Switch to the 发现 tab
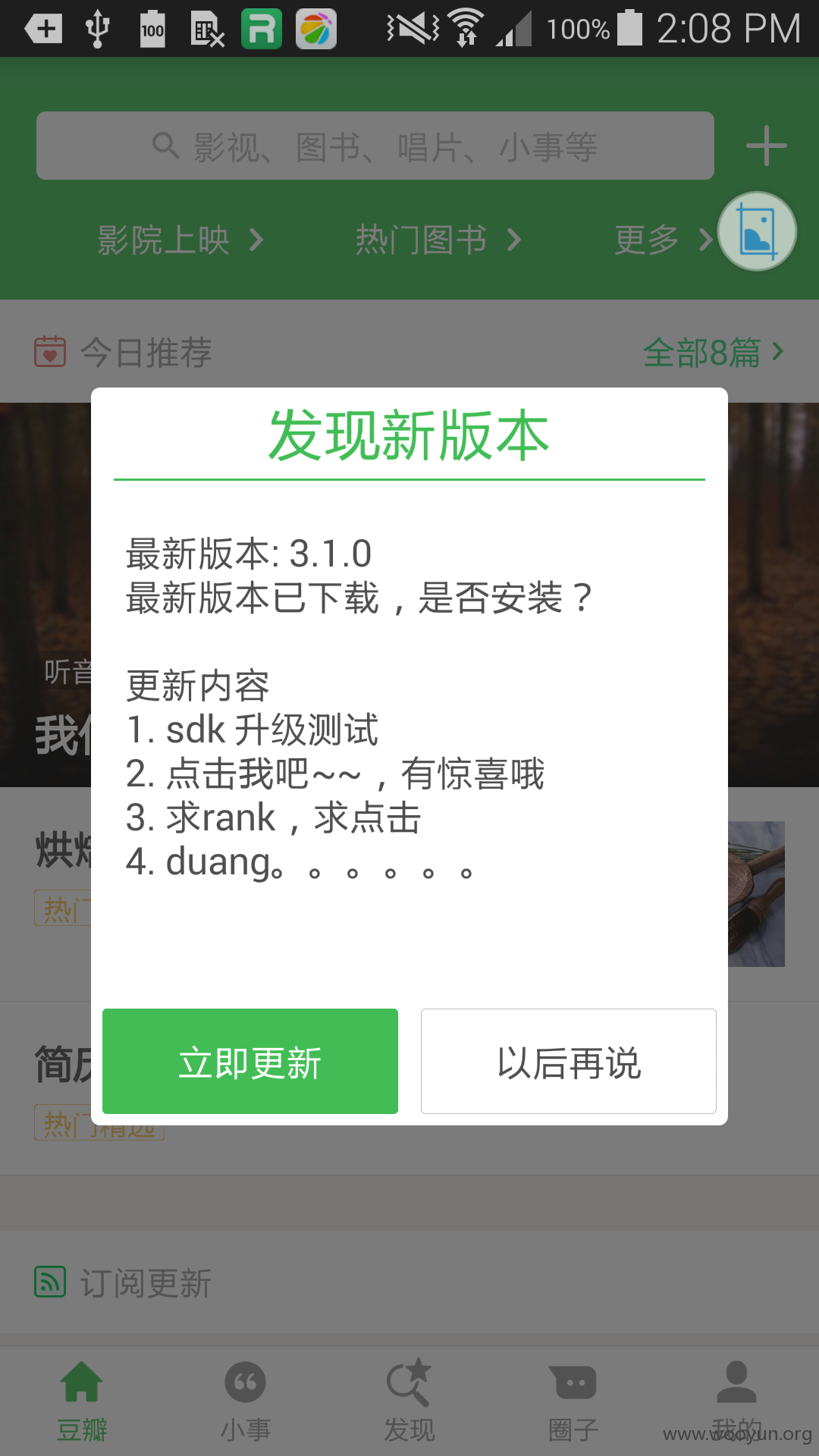Image resolution: width=819 pixels, height=1456 pixels. [409, 1401]
